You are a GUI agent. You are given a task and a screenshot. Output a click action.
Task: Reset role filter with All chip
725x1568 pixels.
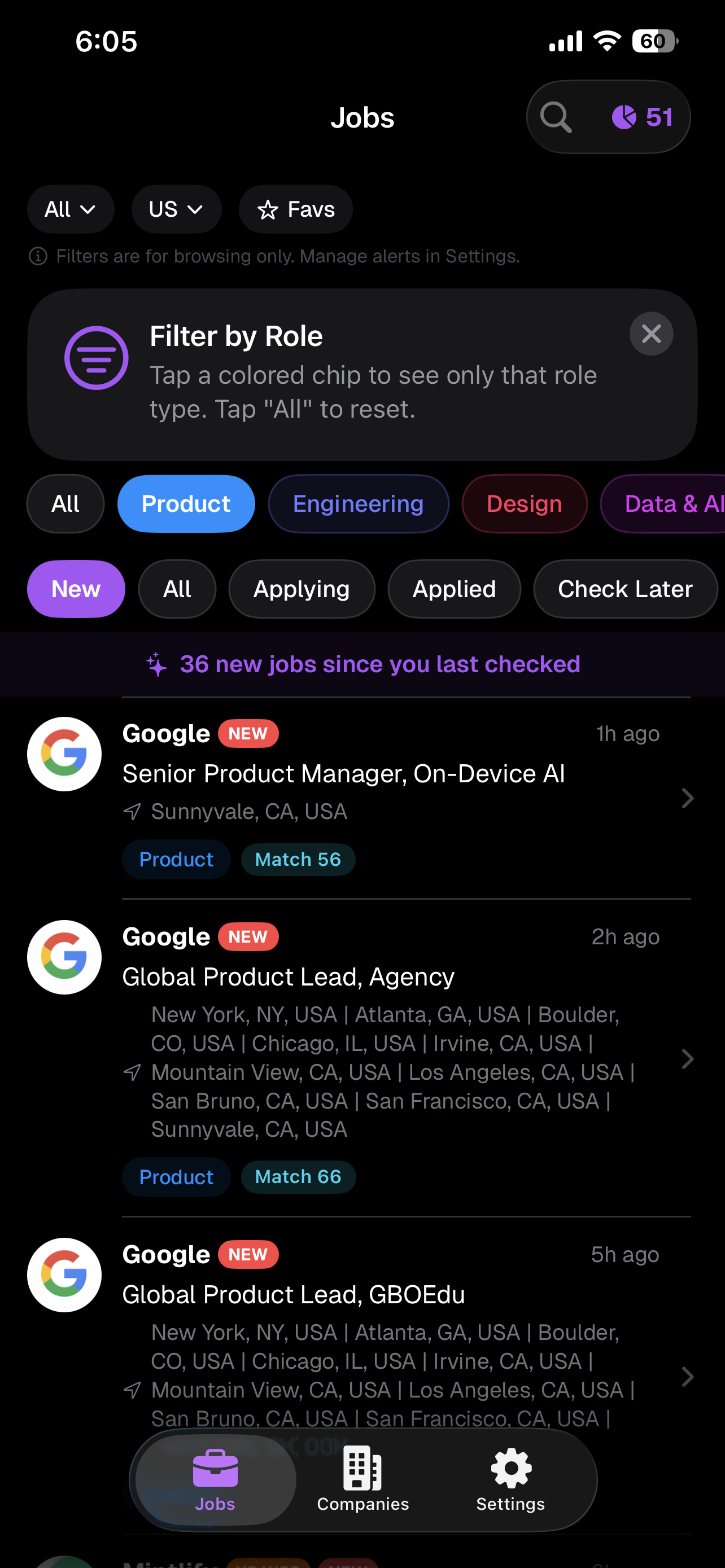[x=65, y=504]
